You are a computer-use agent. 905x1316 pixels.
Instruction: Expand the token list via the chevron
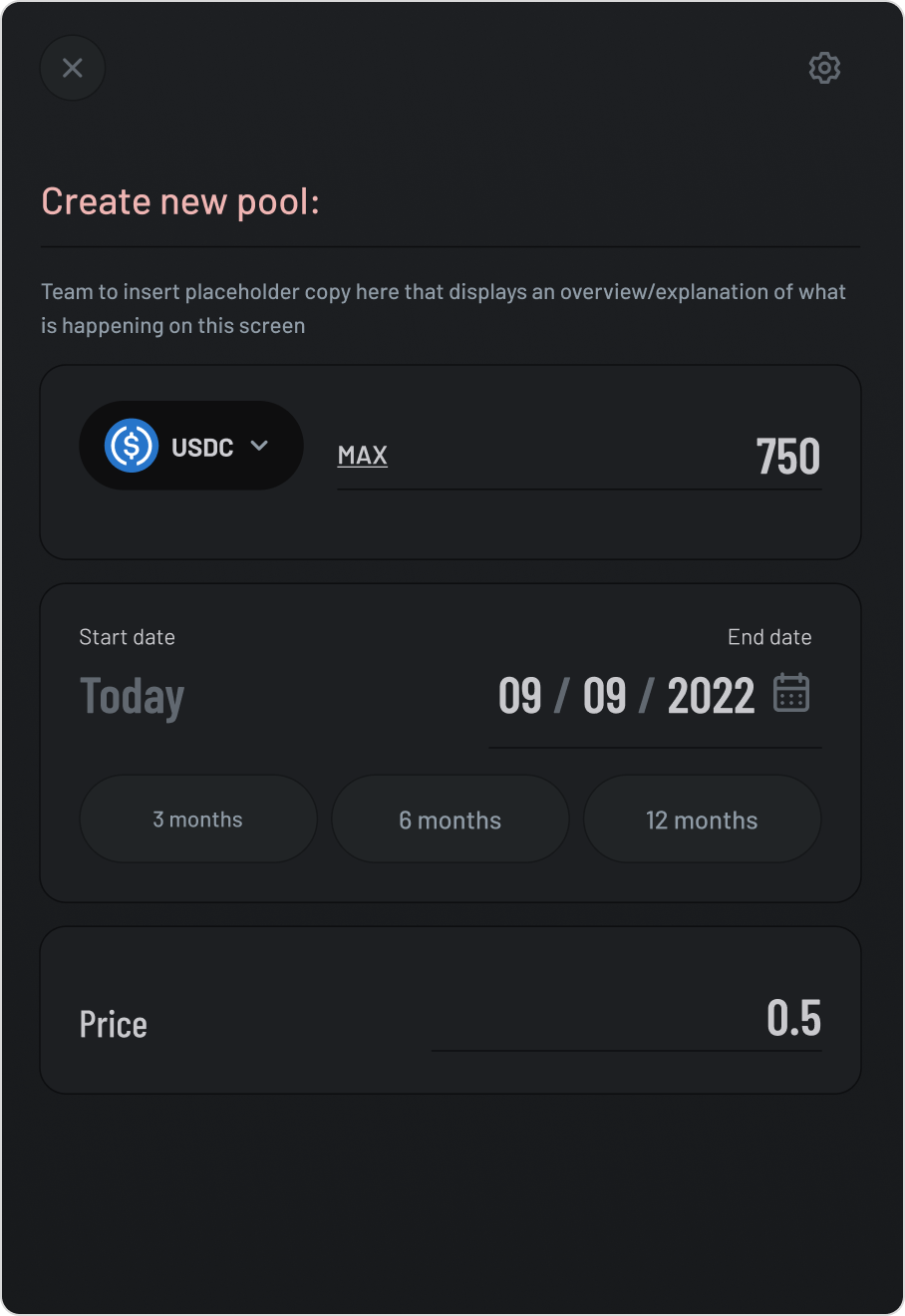pyautogui.click(x=259, y=446)
